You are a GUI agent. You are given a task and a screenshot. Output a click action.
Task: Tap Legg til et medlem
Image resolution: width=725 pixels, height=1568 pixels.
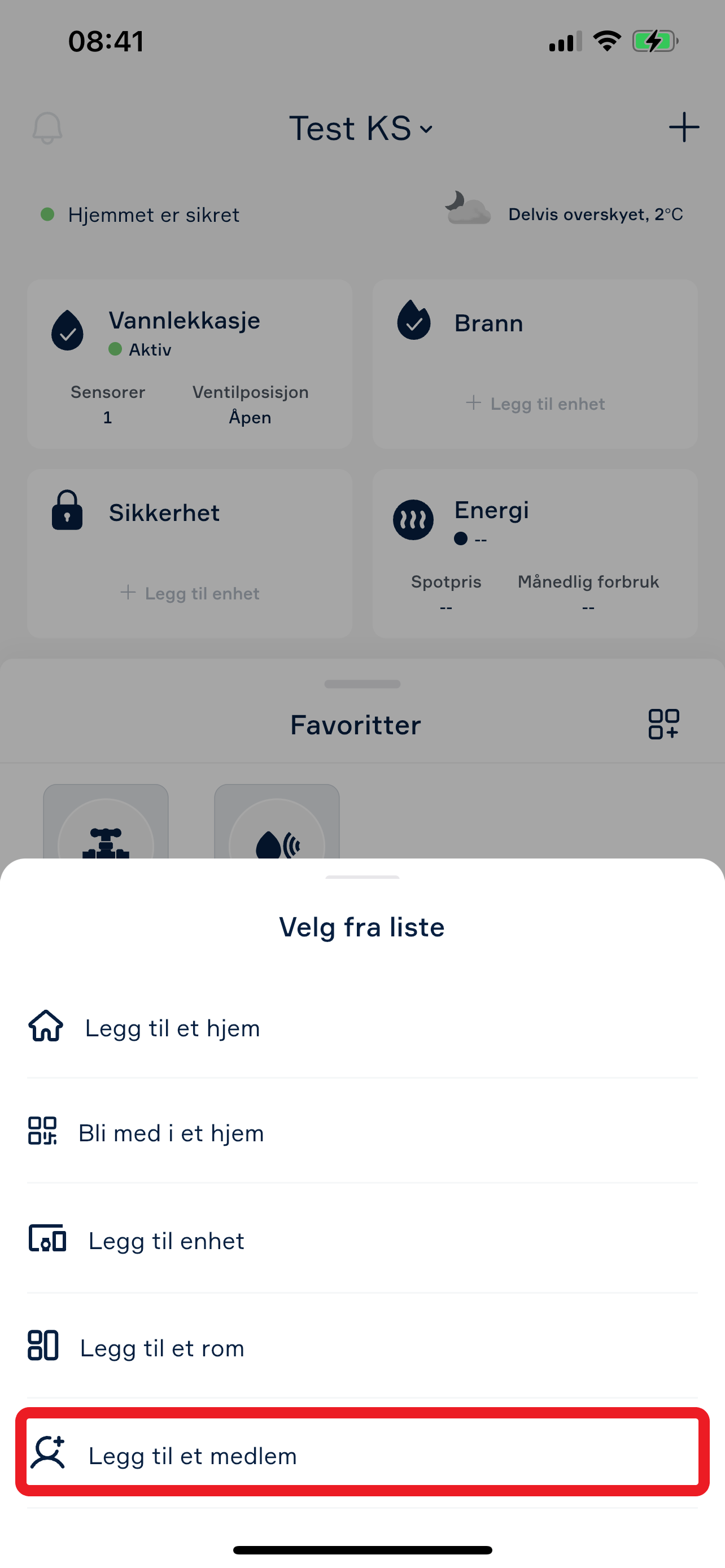pyautogui.click(x=362, y=1454)
